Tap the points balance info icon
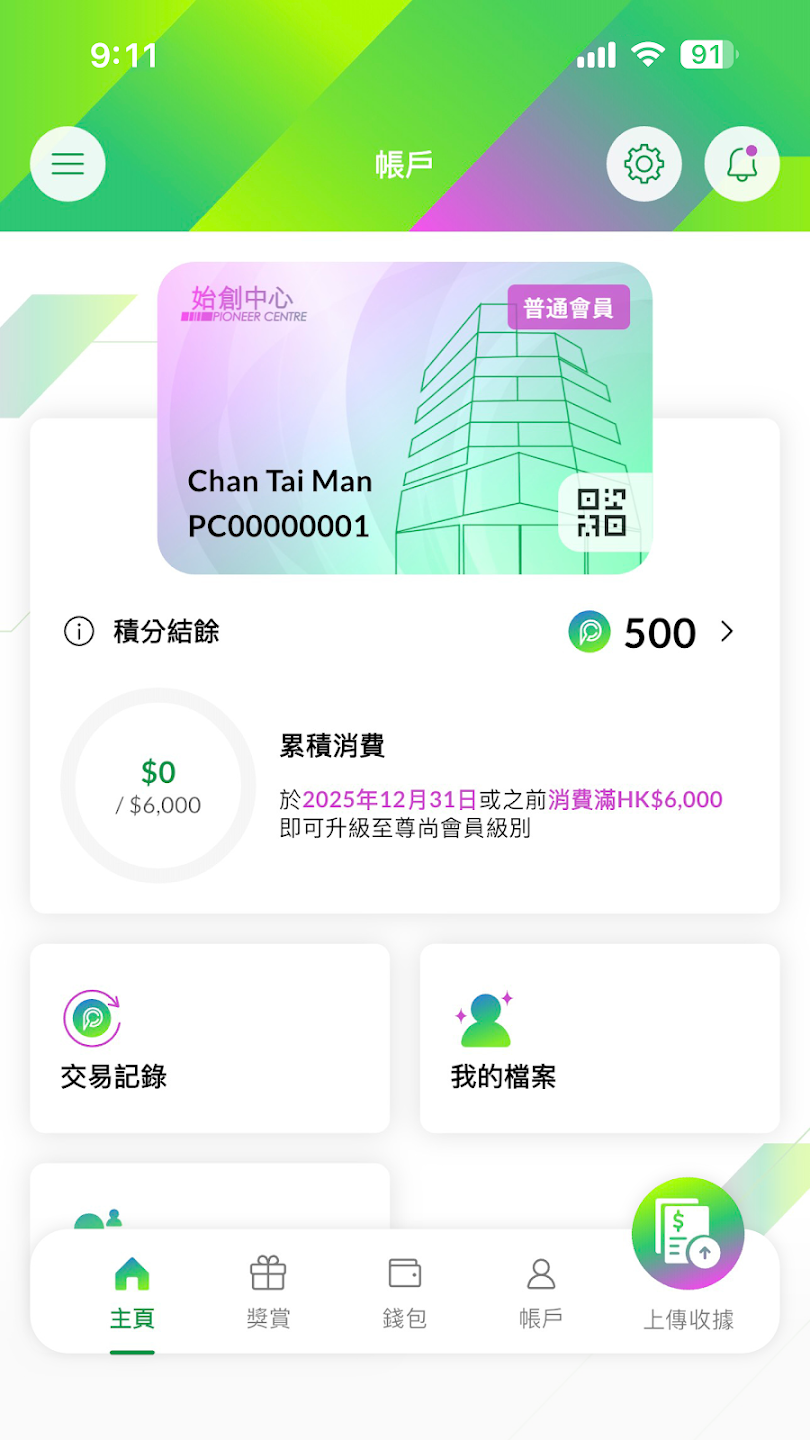The image size is (810, 1440). tap(79, 632)
